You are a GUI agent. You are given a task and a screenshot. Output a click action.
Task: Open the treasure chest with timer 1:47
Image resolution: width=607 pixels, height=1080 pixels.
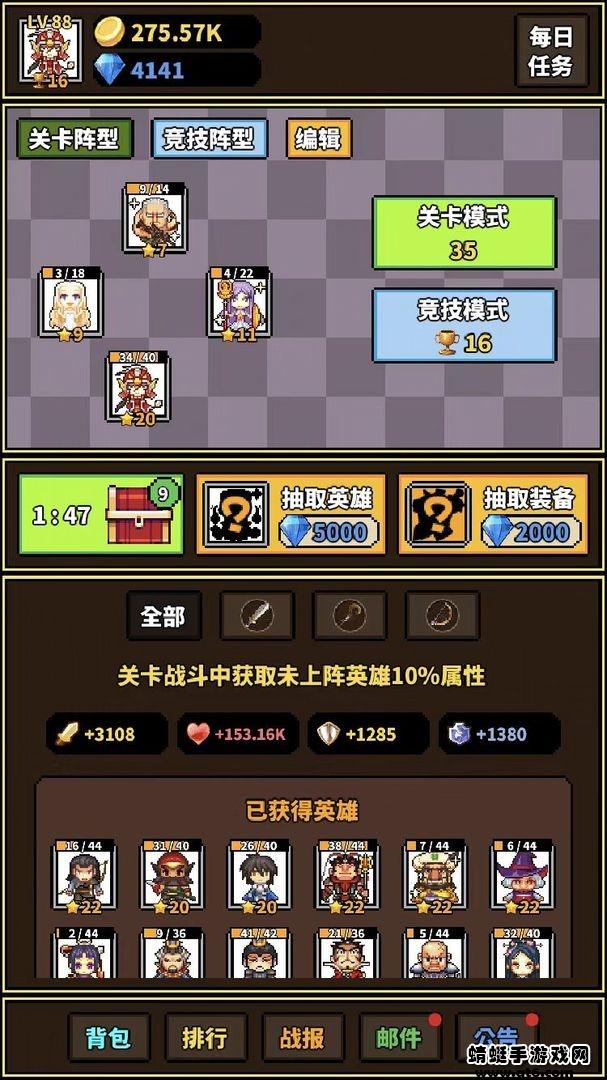coord(101,515)
